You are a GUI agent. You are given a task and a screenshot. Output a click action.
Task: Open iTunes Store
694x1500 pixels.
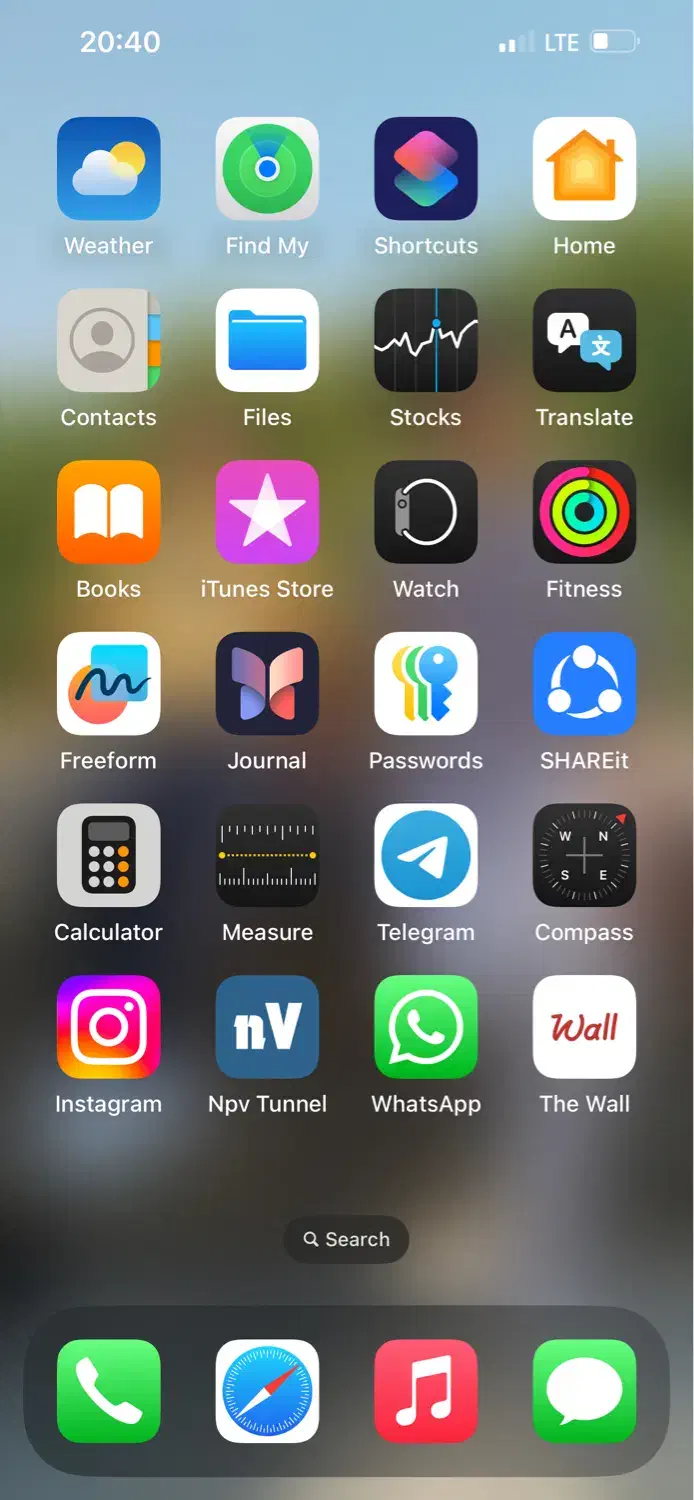coord(267,512)
